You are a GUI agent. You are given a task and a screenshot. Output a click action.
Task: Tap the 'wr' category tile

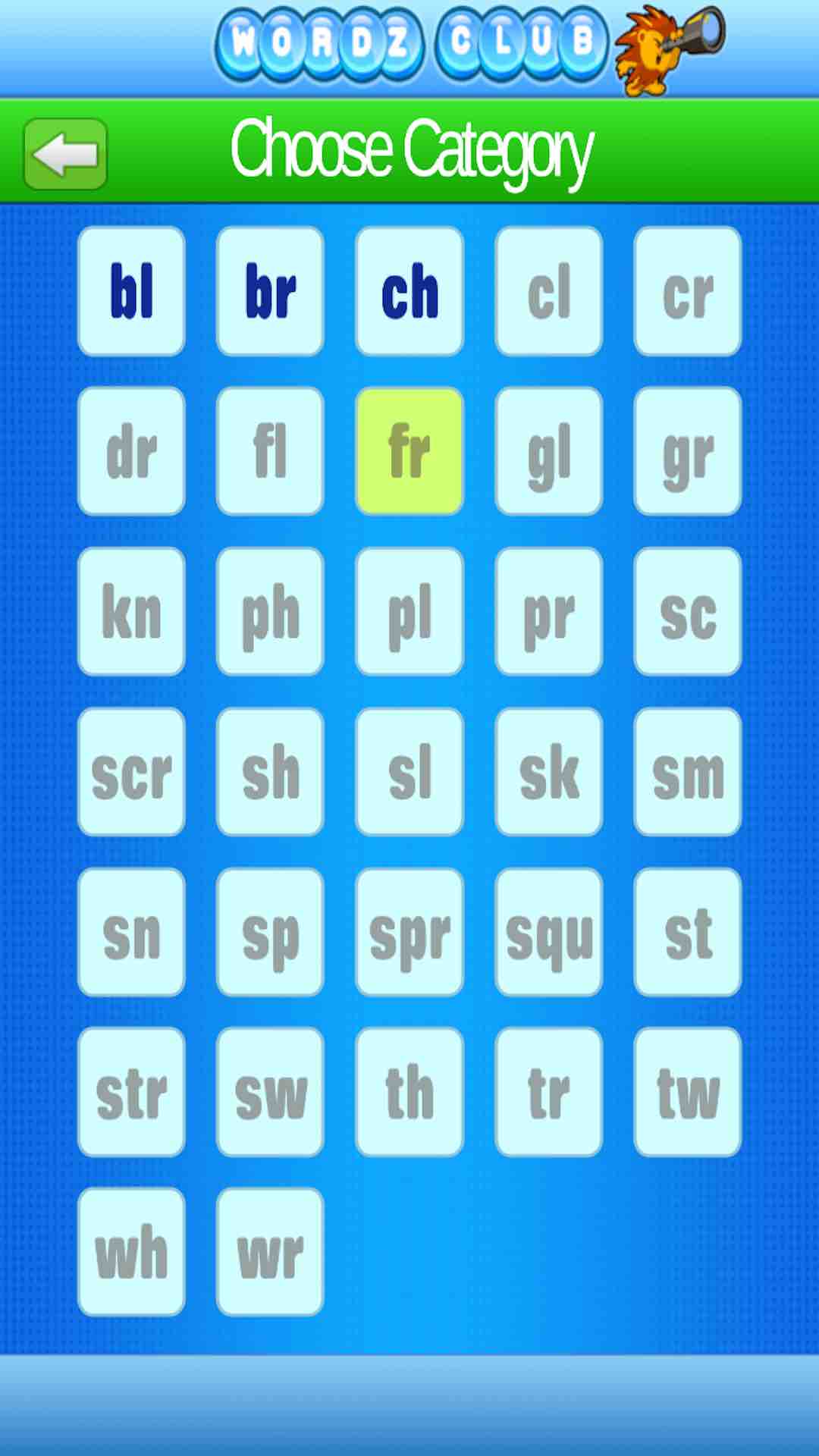271,1251
